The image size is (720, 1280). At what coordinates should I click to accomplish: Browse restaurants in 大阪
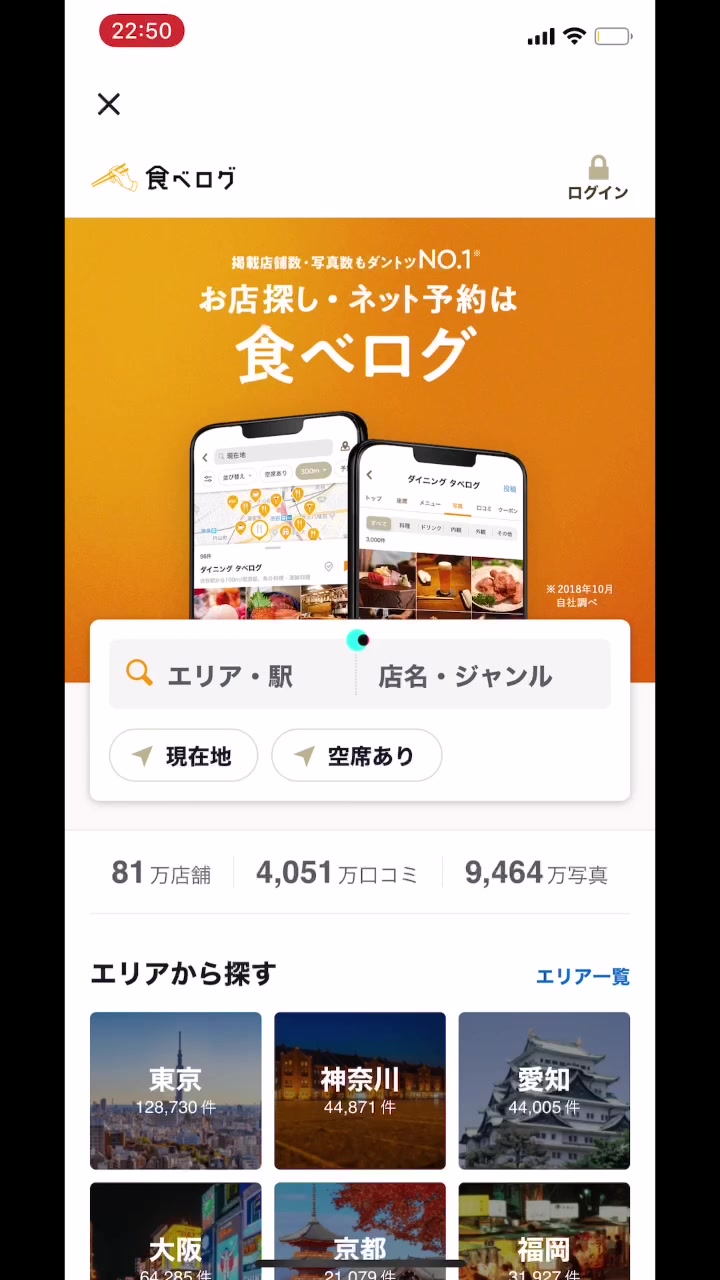point(176,1235)
